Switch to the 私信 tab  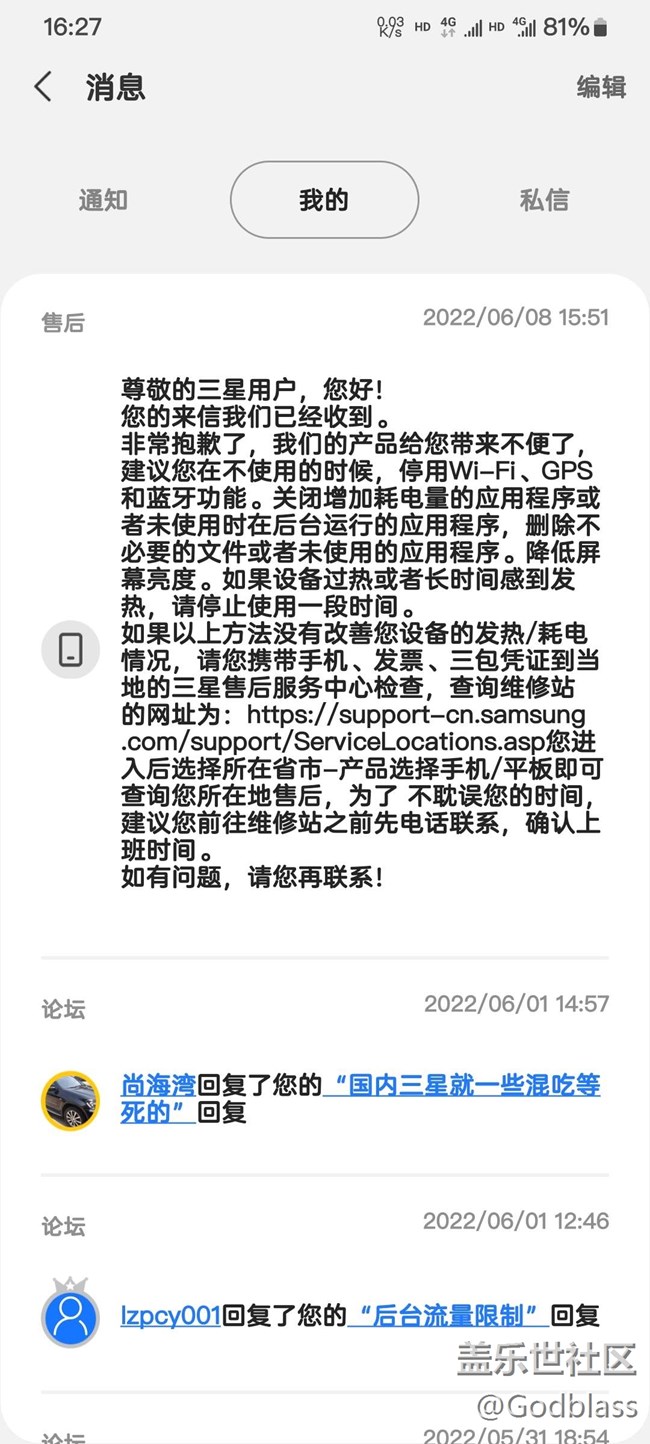point(544,200)
